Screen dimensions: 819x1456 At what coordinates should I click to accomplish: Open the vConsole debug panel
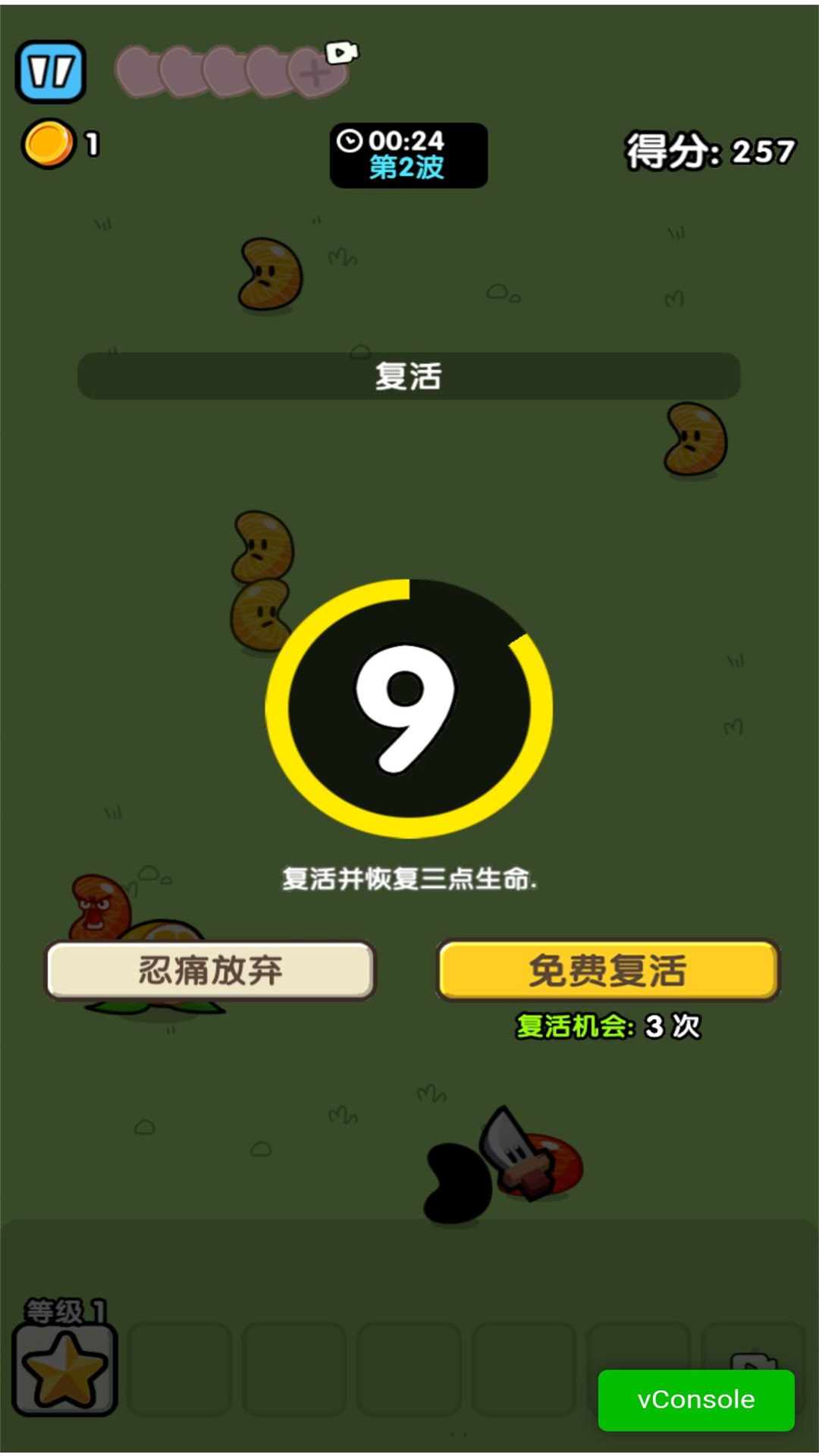tap(695, 1399)
